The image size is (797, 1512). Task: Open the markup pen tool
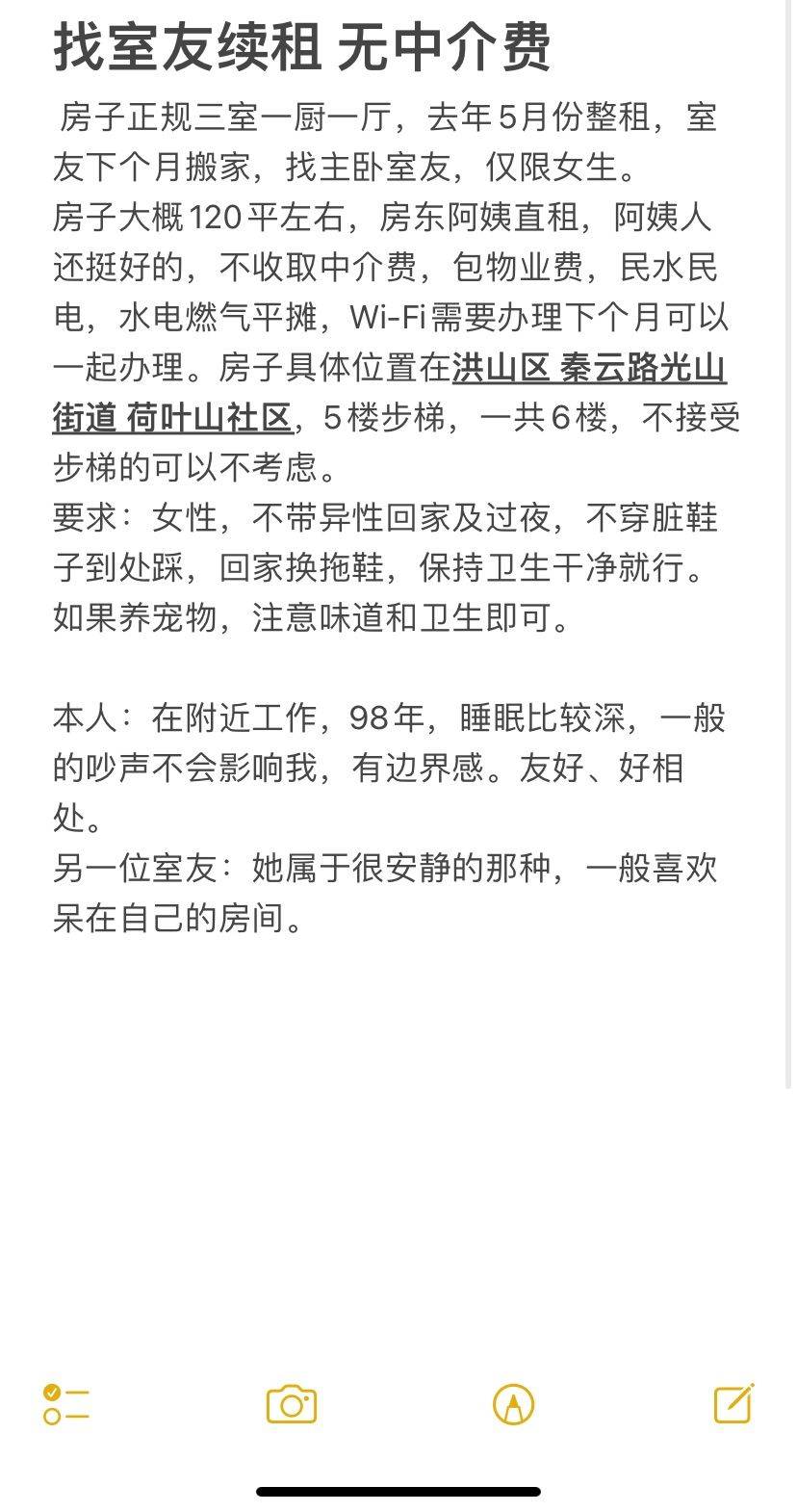pos(513,1404)
